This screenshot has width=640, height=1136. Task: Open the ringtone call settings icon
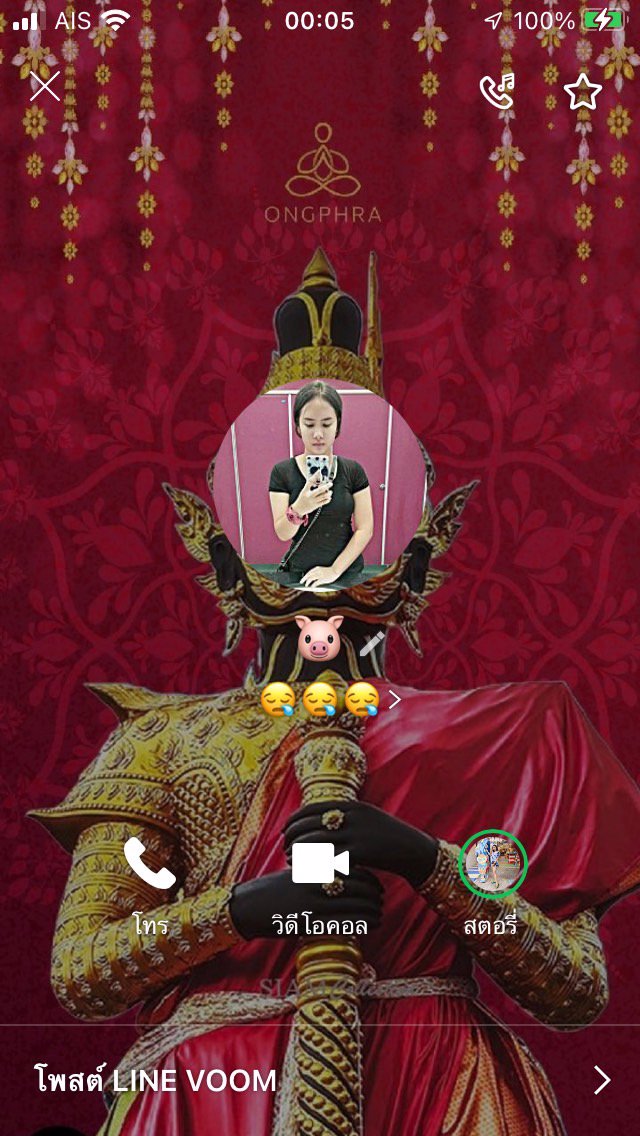(x=497, y=91)
